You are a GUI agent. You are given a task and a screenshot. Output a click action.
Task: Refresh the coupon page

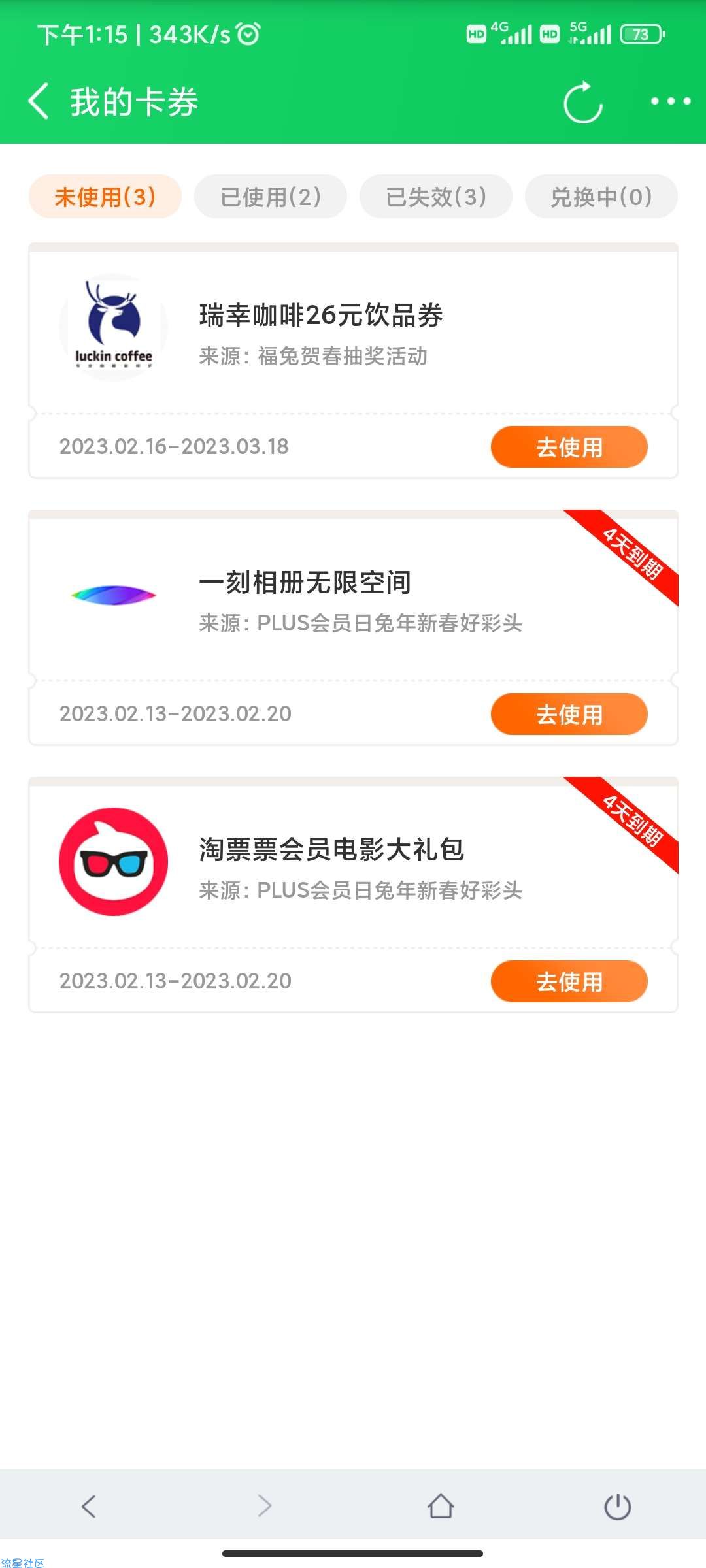coord(583,102)
